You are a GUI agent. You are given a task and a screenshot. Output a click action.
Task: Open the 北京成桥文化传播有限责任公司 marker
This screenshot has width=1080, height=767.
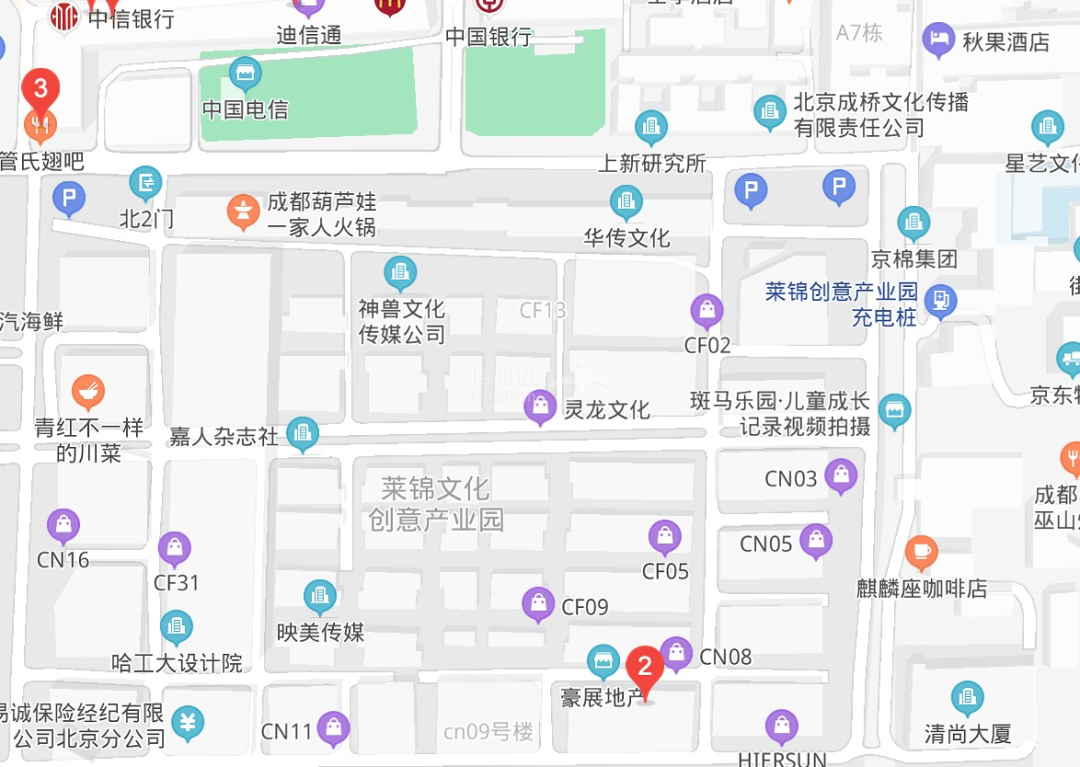(x=770, y=113)
